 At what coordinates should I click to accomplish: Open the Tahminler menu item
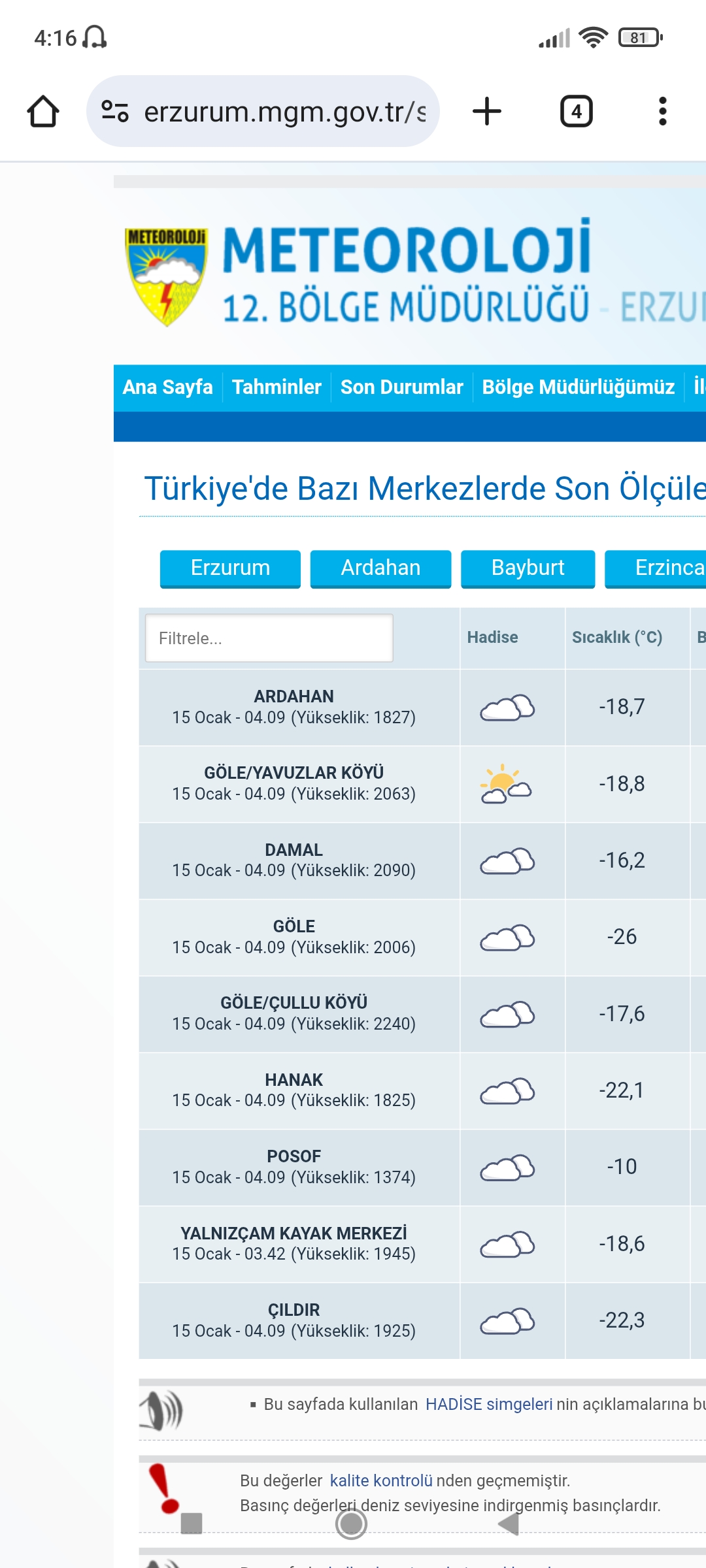click(x=277, y=387)
